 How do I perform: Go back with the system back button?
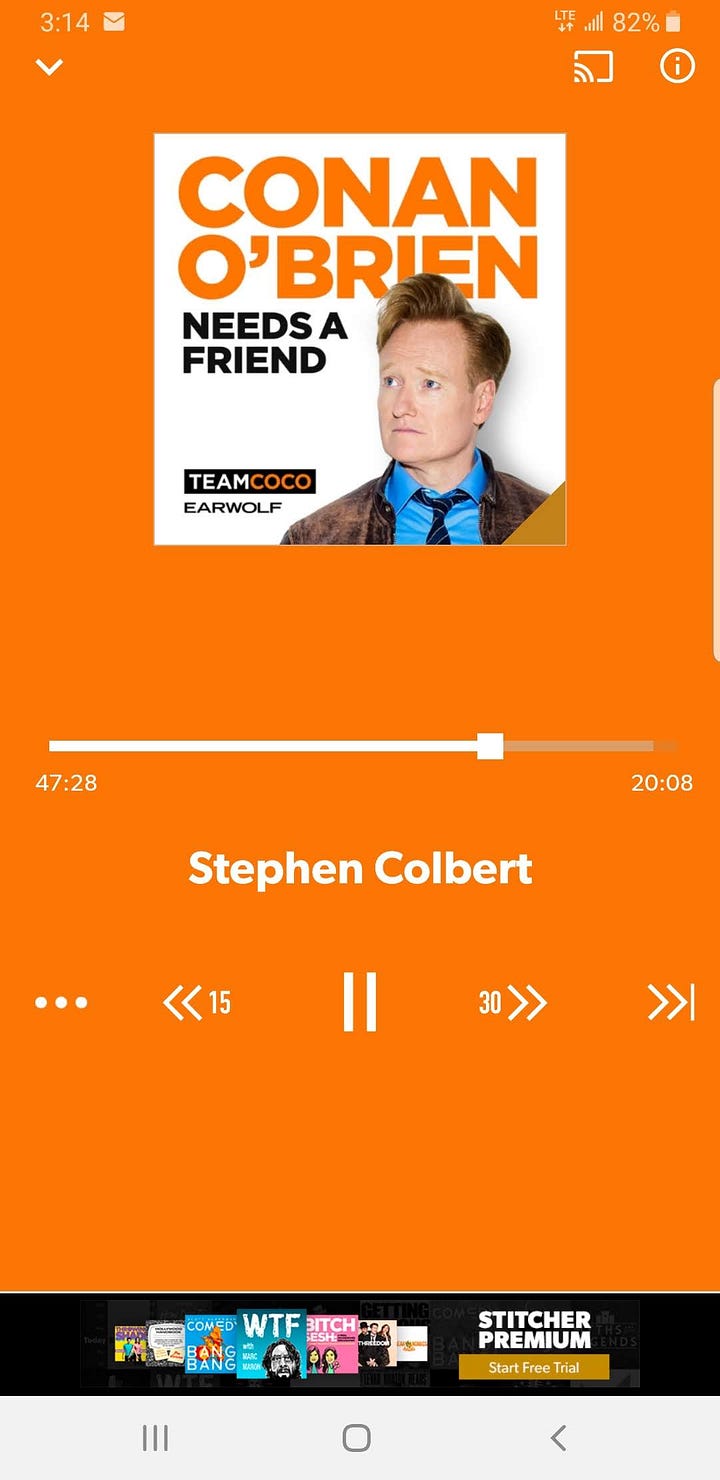coord(559,1438)
